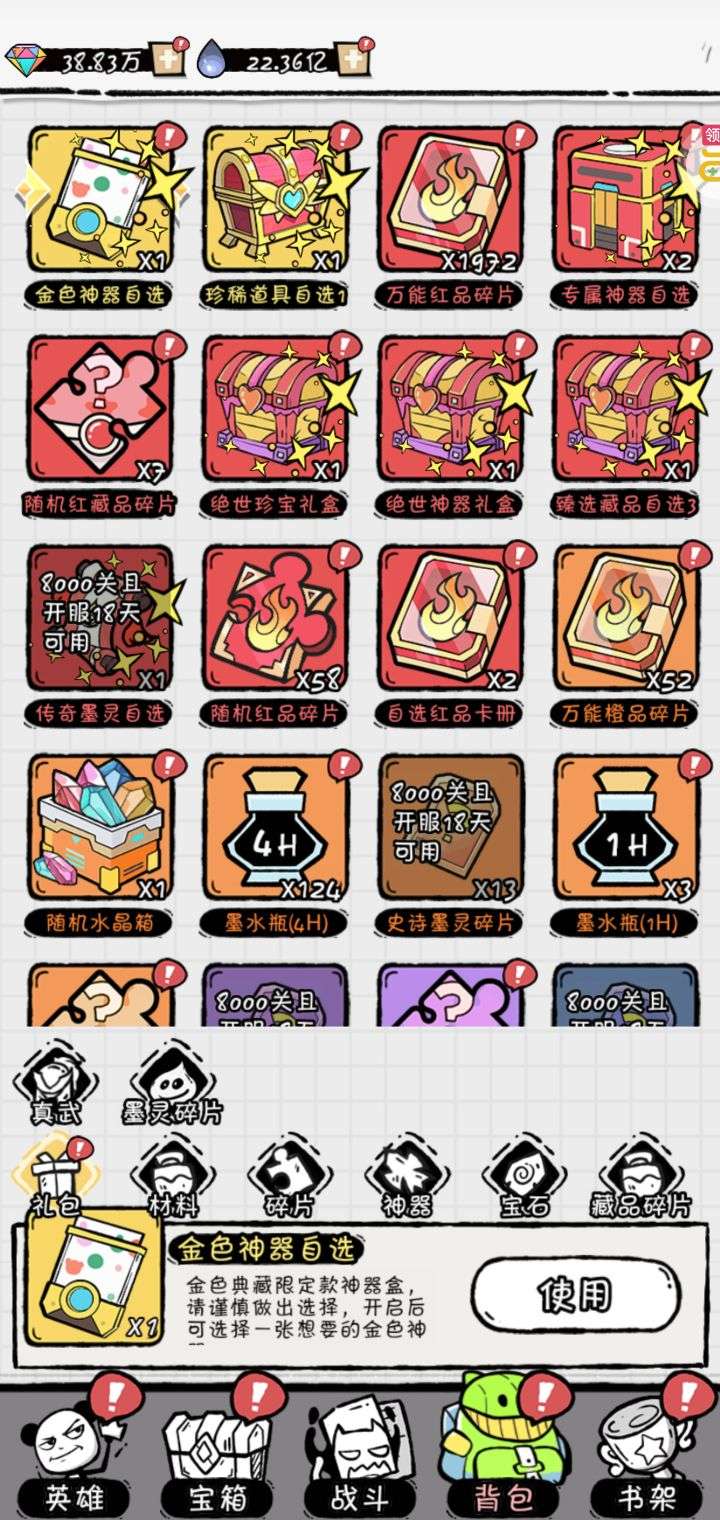Select the 自选红品卡册 item

449,618
